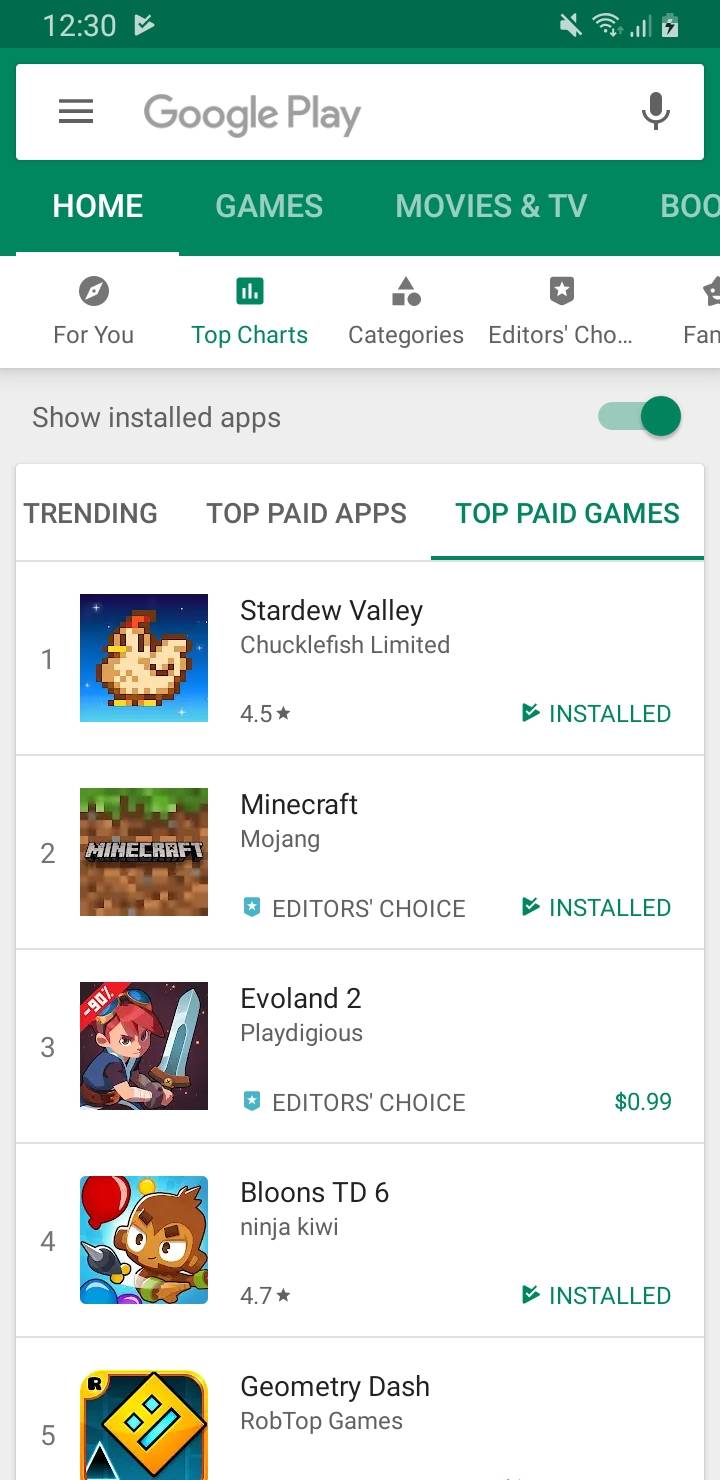Tap the Stardew Valley app icon
This screenshot has width=720, height=1480.
coord(143,657)
